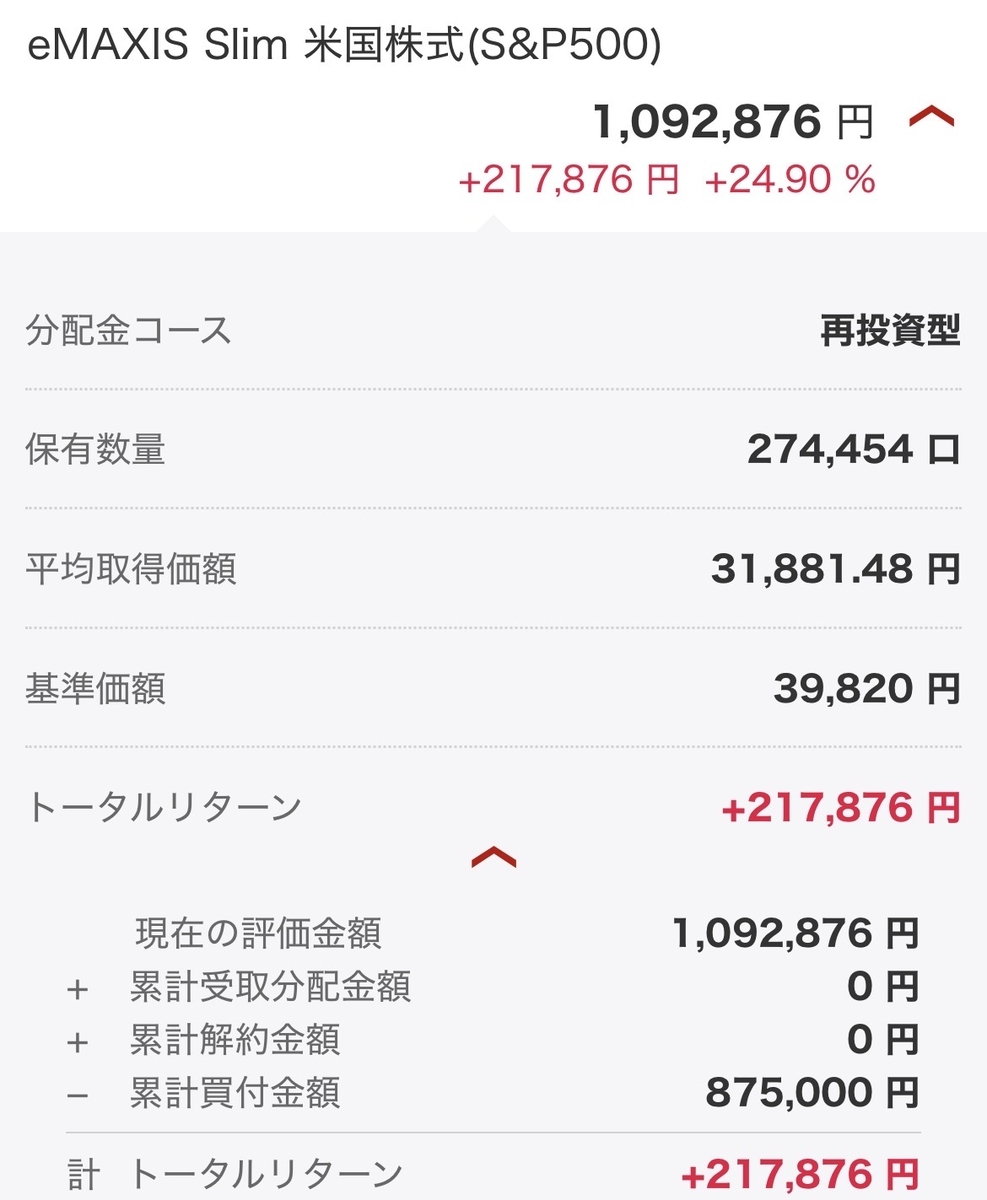The image size is (987, 1200).
Task: Collapse the トータルリターン breakdown chevron
Action: pyautogui.click(x=494, y=857)
